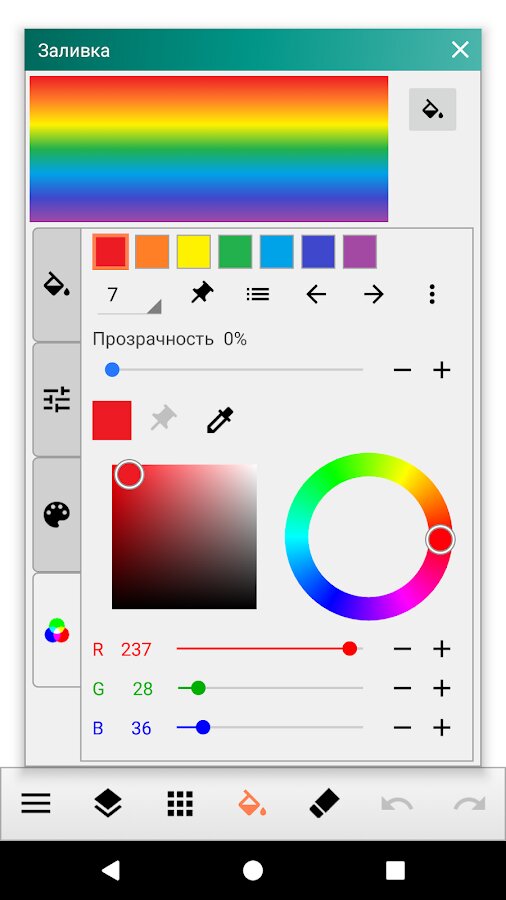Tap the black pin icon in gradient toolbar

201,294
